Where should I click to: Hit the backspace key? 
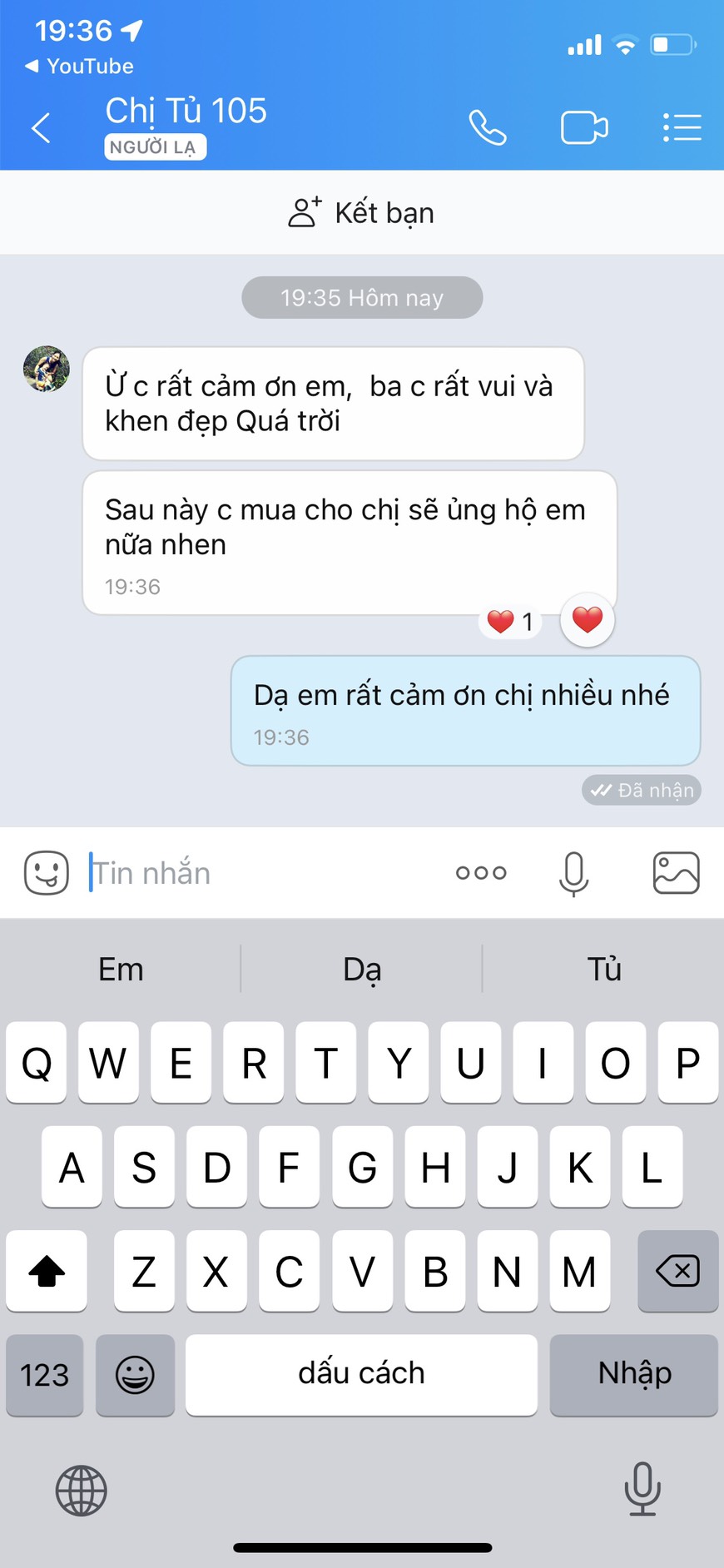point(677,1271)
